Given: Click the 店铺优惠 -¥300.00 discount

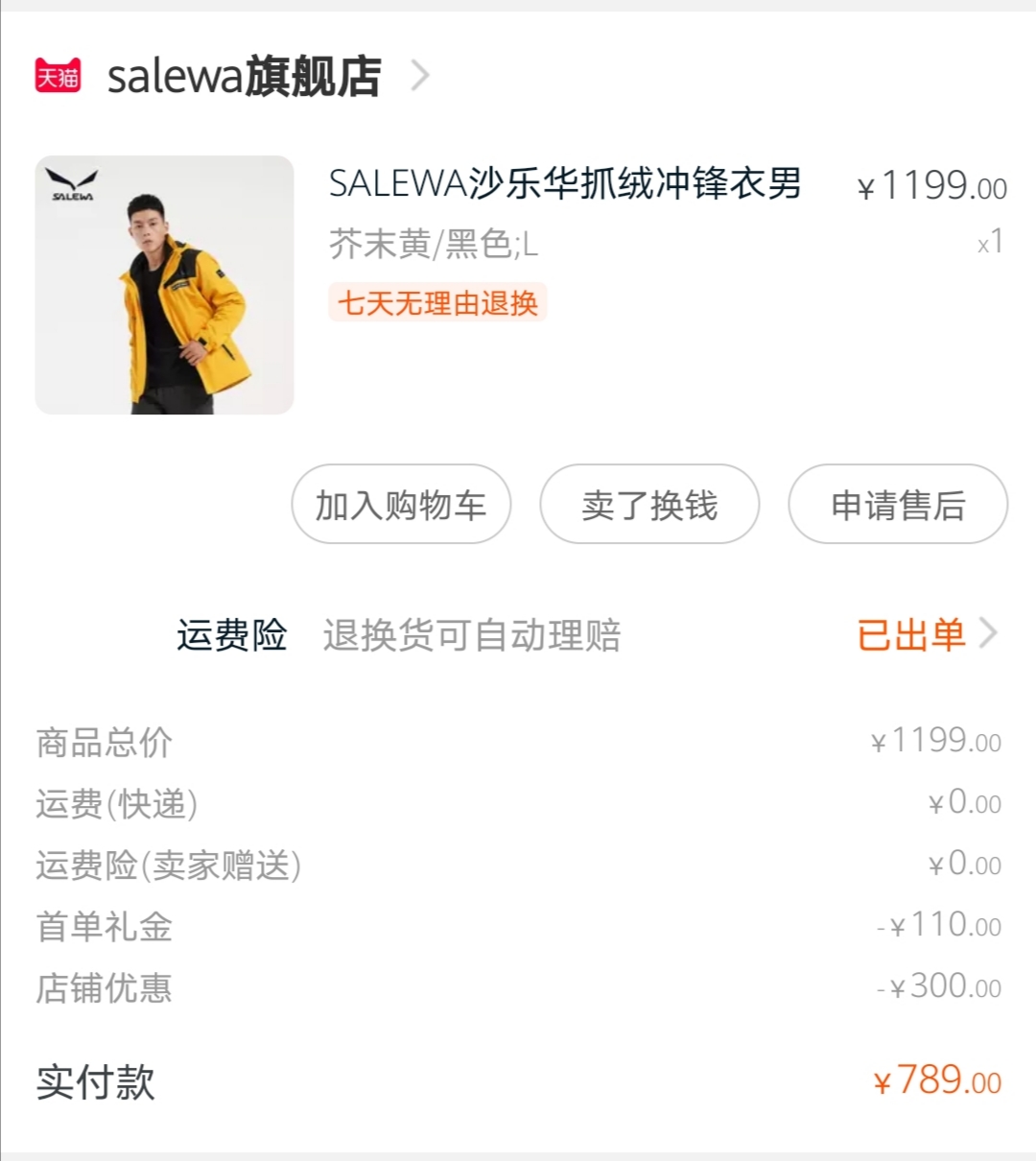Looking at the screenshot, I should 937,986.
